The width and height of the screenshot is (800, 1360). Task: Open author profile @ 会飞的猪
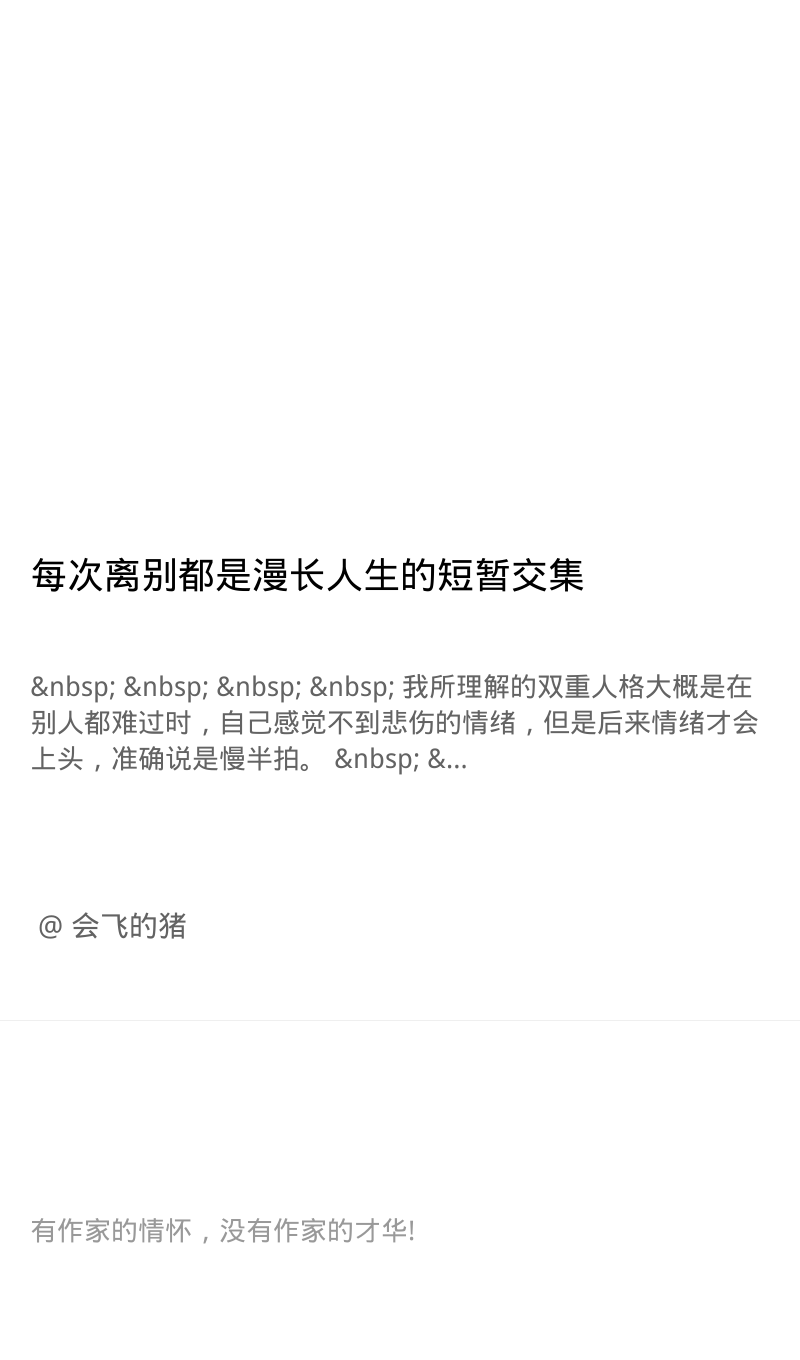[112, 926]
